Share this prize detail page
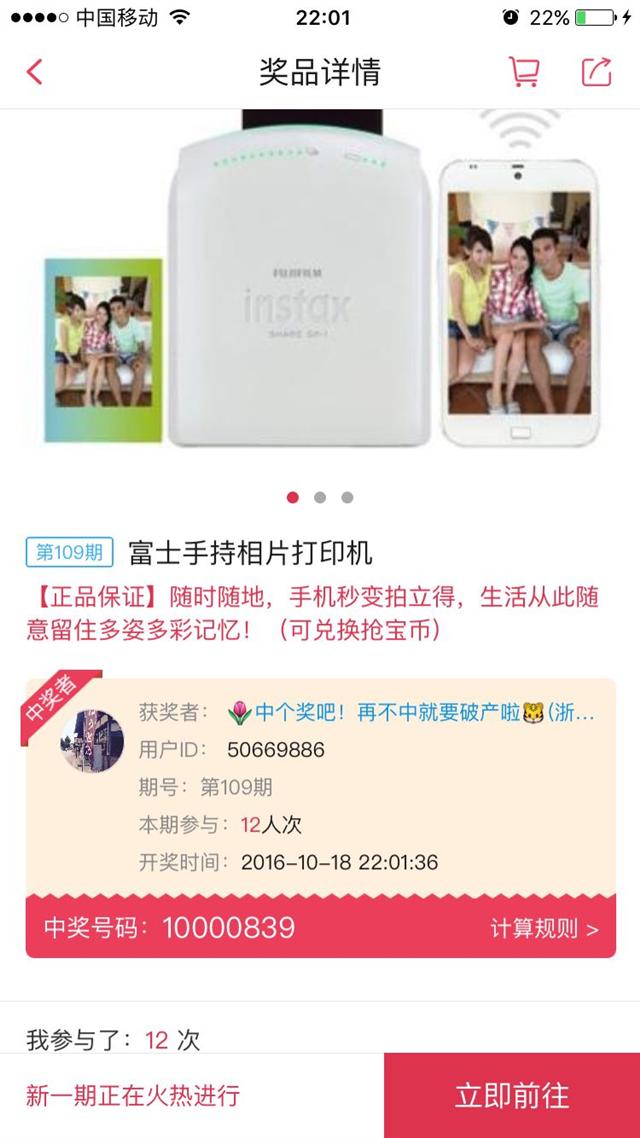The image size is (640, 1138). click(x=596, y=72)
